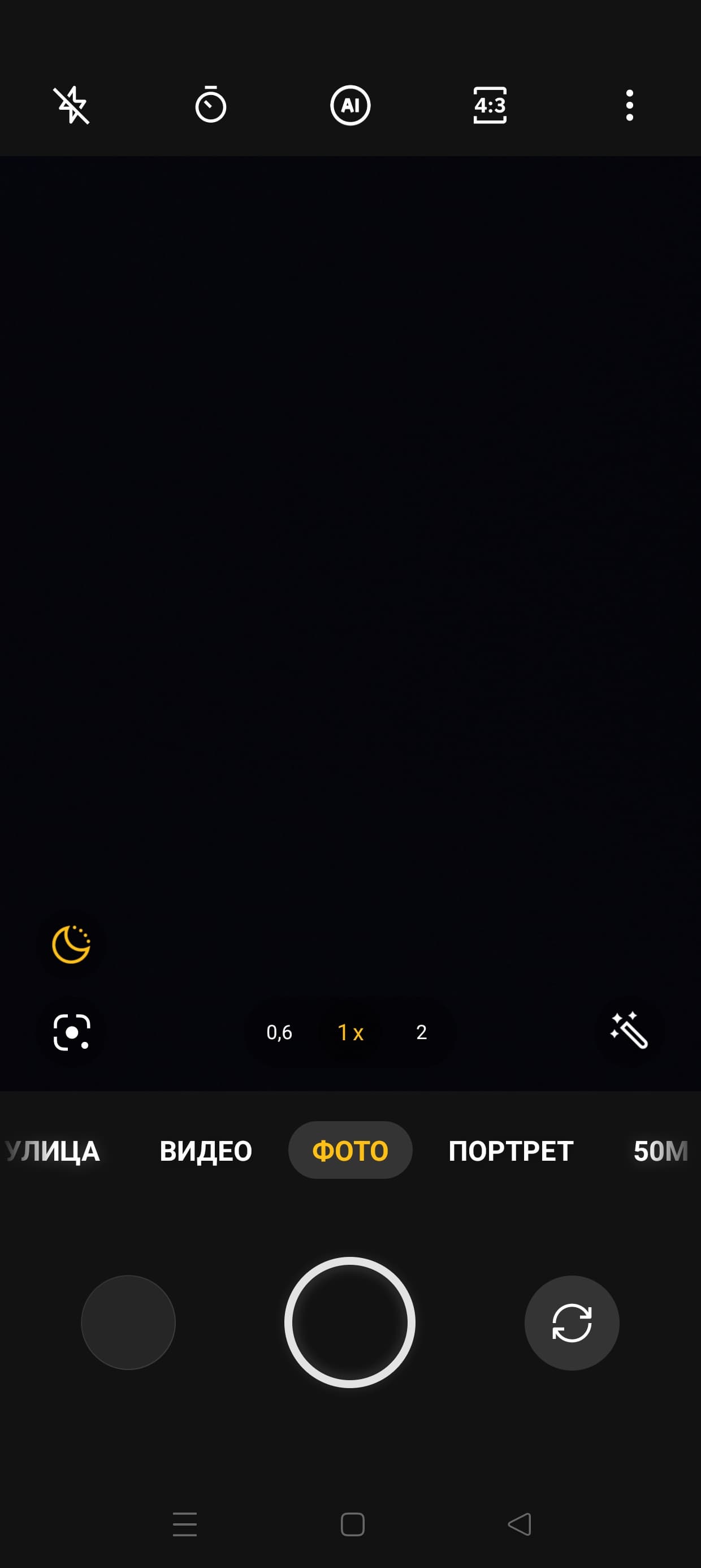This screenshot has height=1568, width=701.
Task: Switch to 50M mode
Action: pyautogui.click(x=661, y=1151)
